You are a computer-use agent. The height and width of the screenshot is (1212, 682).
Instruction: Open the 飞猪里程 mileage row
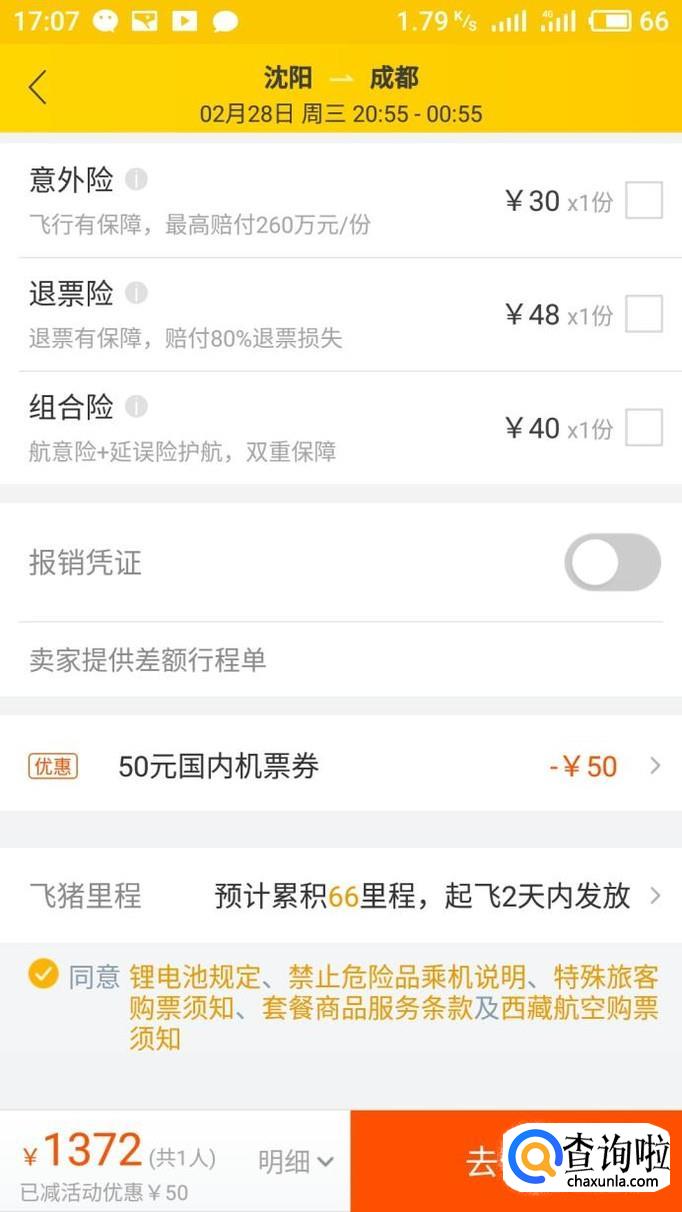coord(341,895)
